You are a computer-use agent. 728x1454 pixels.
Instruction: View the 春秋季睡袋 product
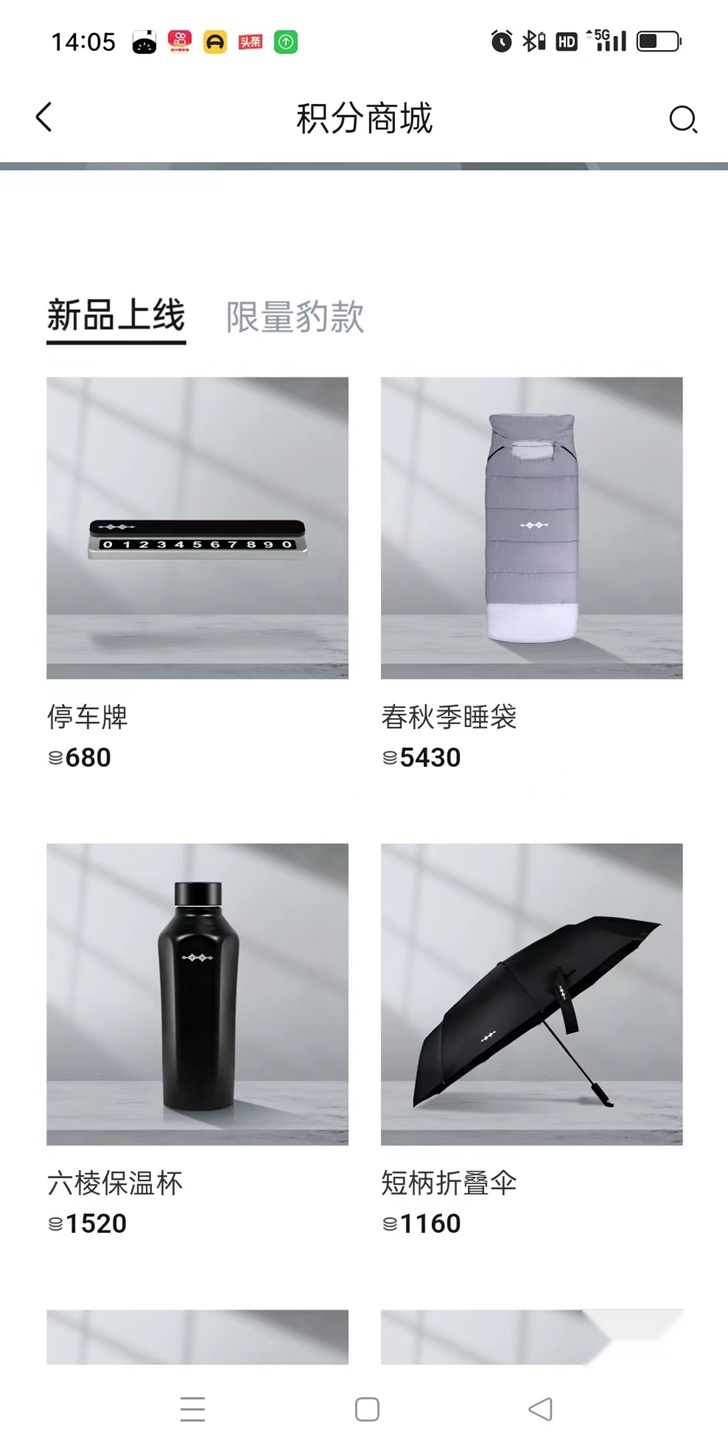click(531, 528)
